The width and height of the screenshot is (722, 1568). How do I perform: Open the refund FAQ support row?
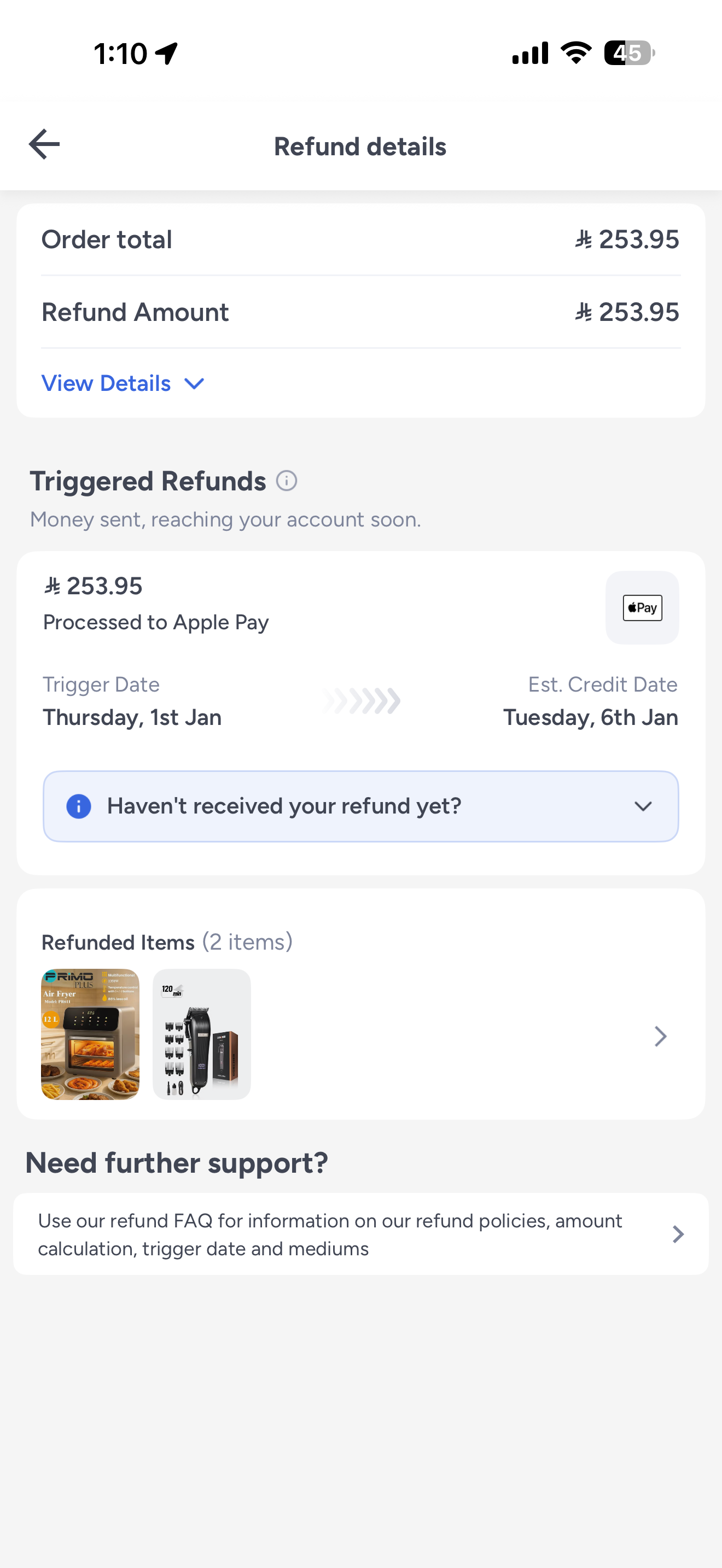coord(360,1234)
